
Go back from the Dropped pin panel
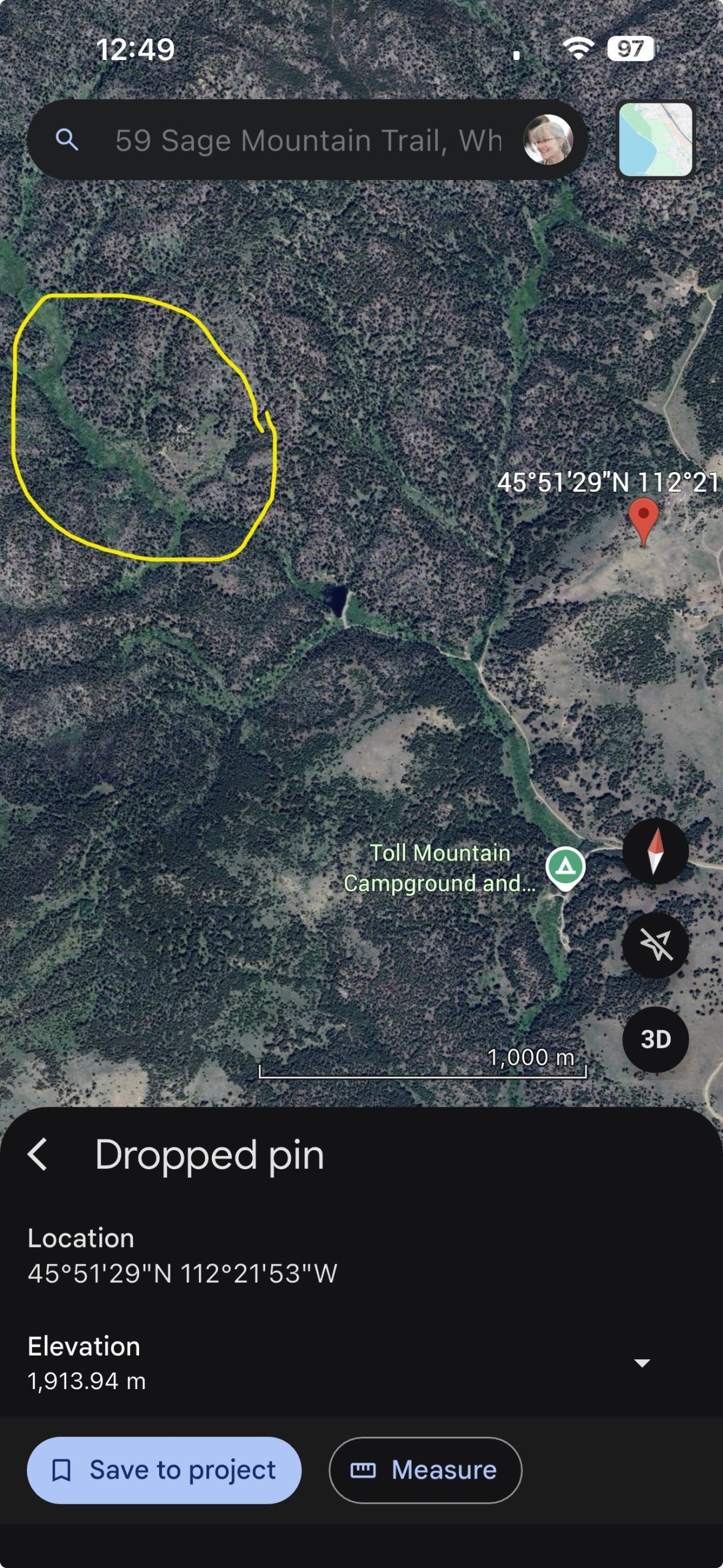[38, 1155]
